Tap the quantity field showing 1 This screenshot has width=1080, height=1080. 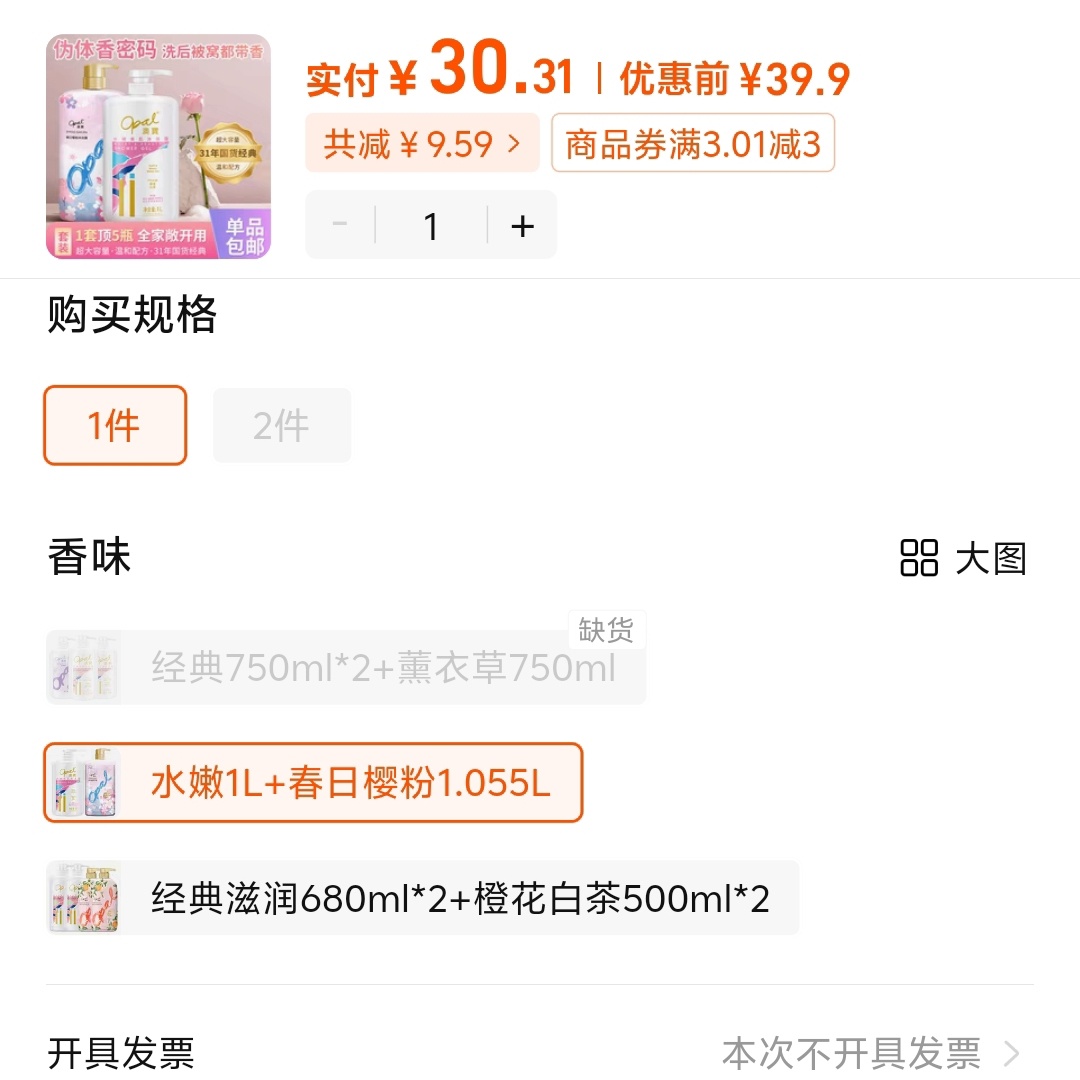tap(431, 226)
